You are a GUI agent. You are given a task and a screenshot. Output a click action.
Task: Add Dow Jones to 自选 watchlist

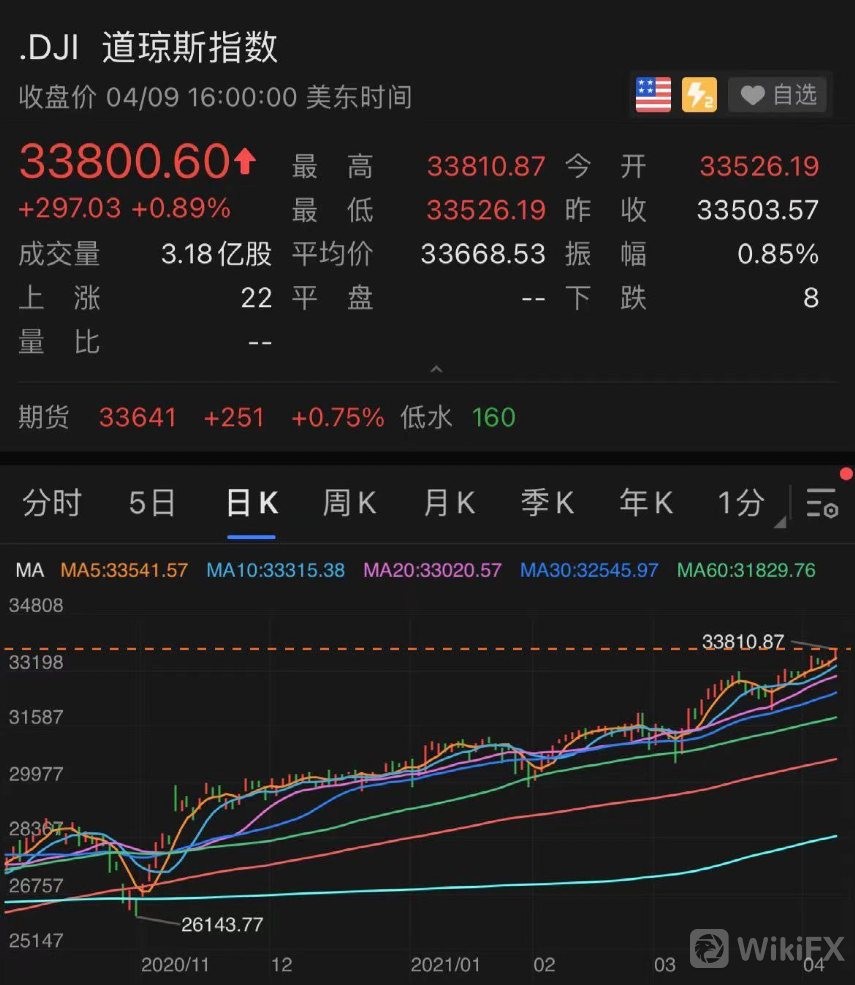(x=777, y=95)
